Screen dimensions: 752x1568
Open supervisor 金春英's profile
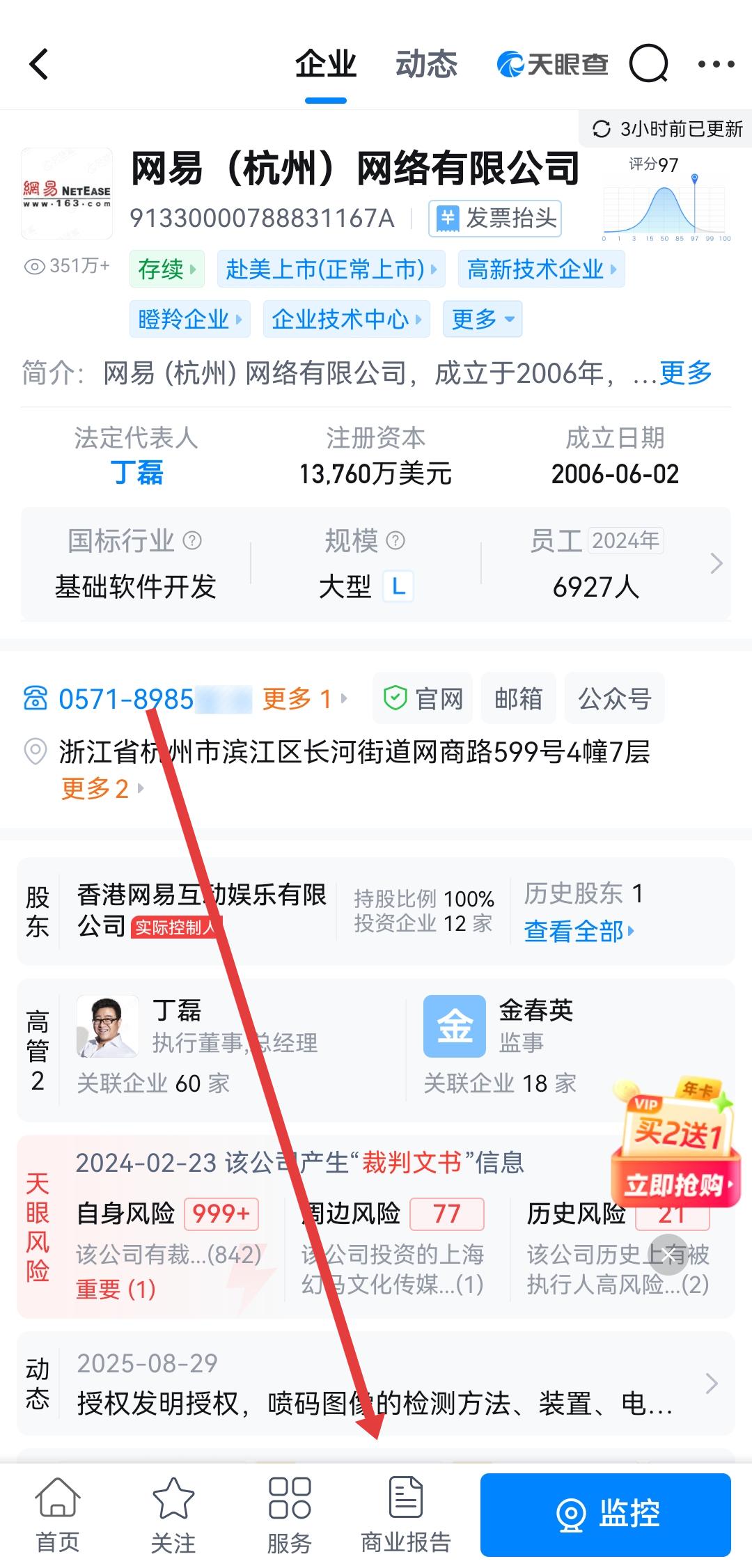tap(535, 1011)
